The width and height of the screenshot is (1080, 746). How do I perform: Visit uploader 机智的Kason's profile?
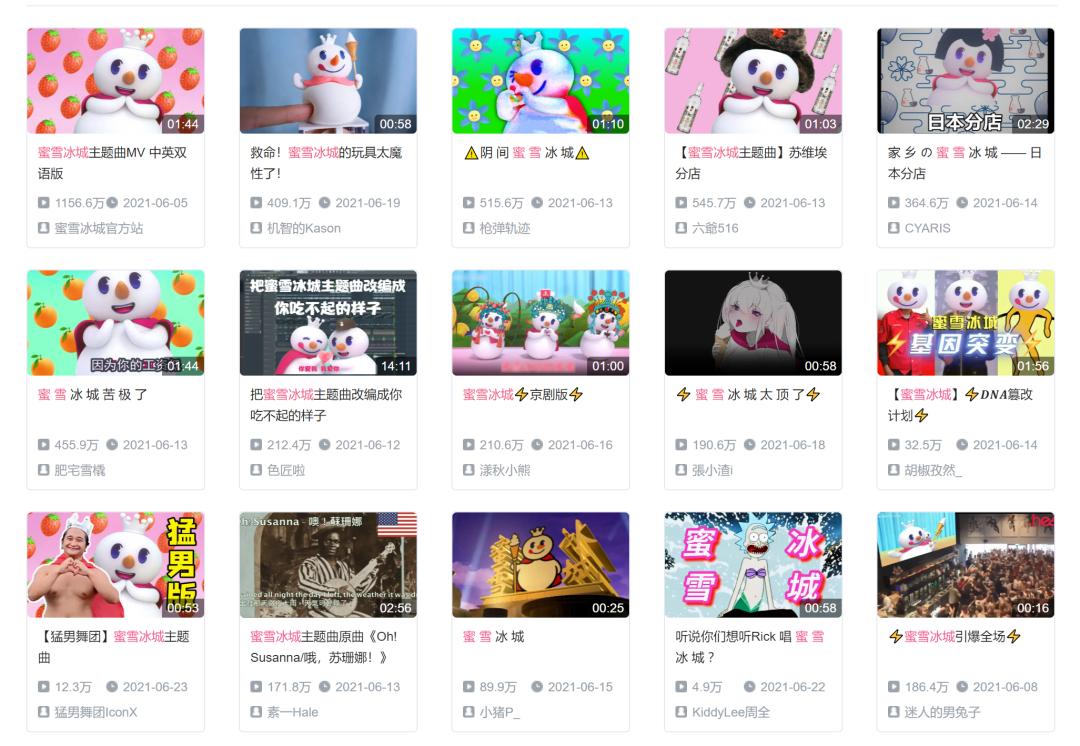[x=303, y=228]
